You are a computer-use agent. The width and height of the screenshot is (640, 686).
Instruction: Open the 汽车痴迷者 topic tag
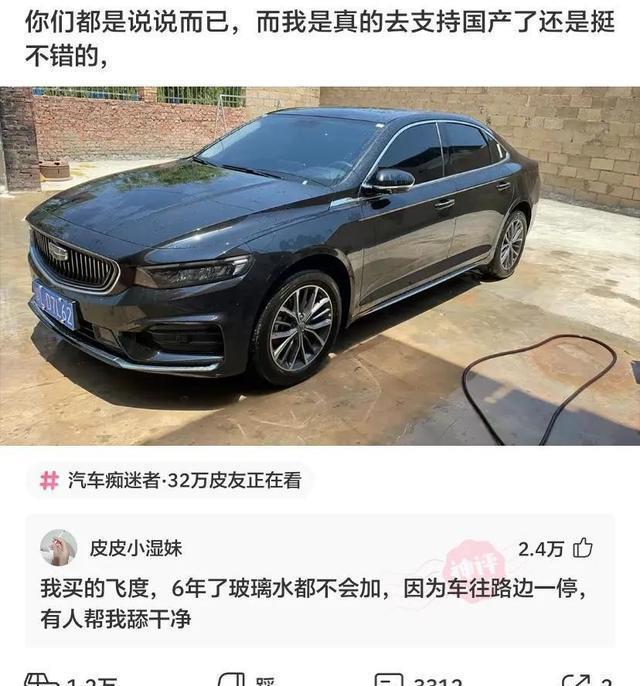click(170, 481)
